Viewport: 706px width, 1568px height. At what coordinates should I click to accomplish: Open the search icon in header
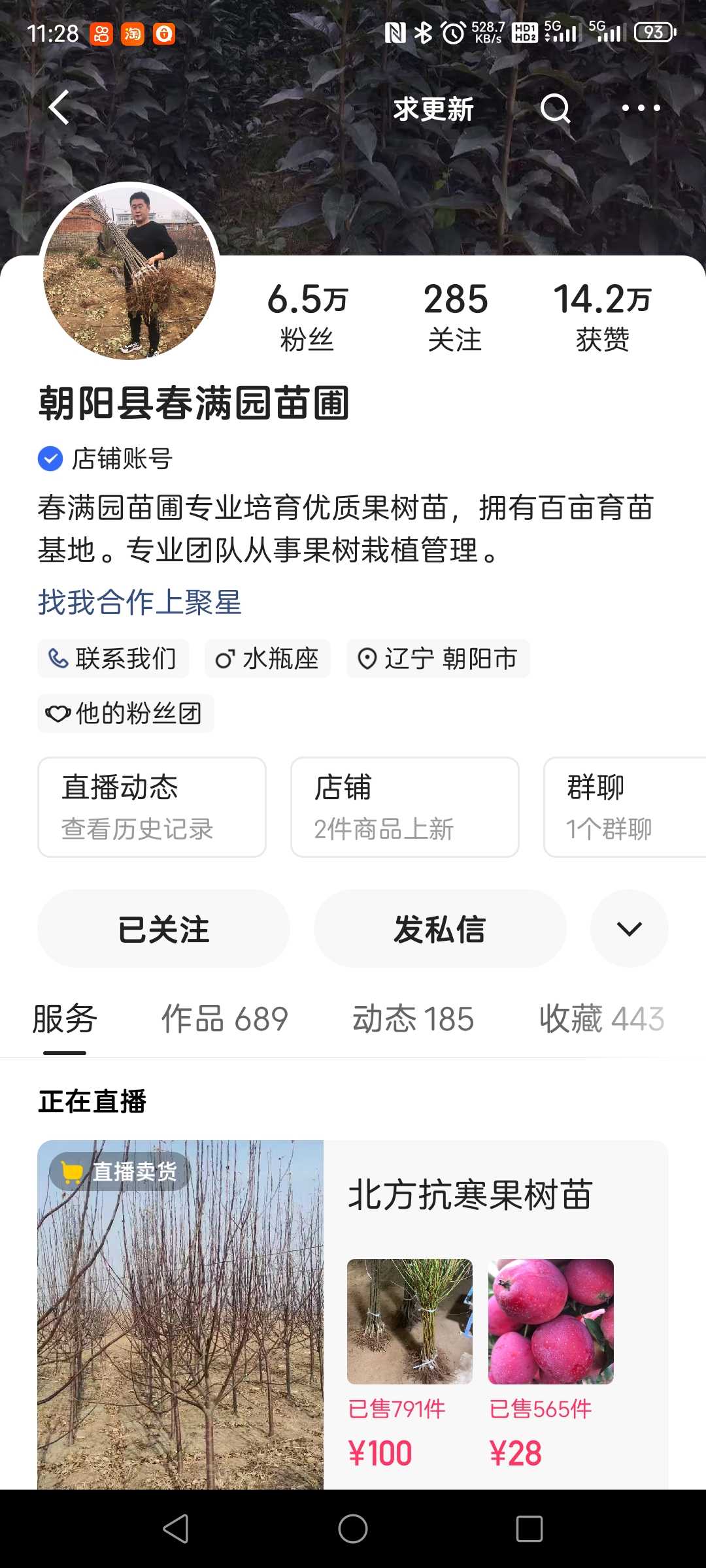tap(556, 108)
